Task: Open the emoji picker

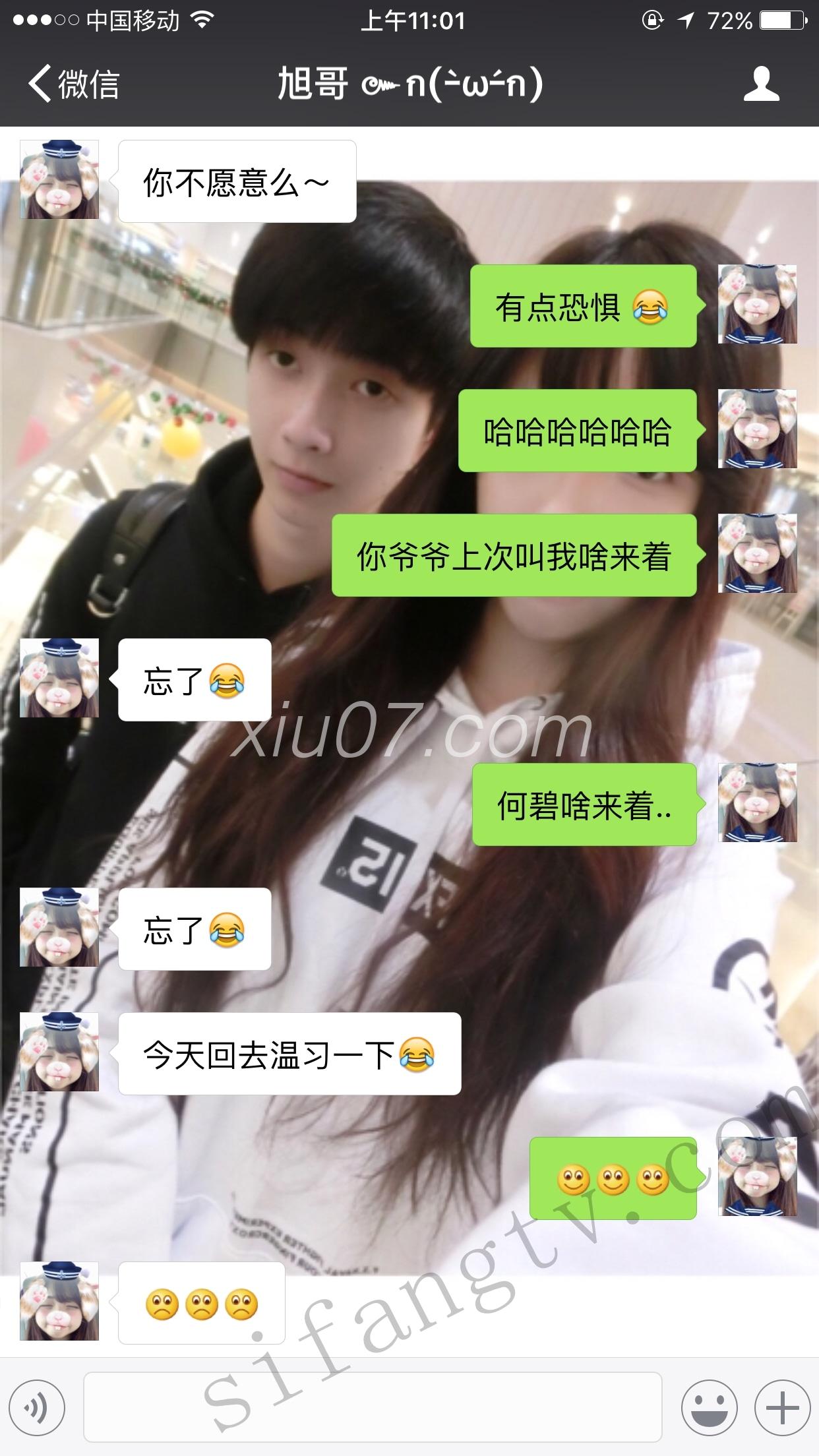Action: [x=709, y=1408]
